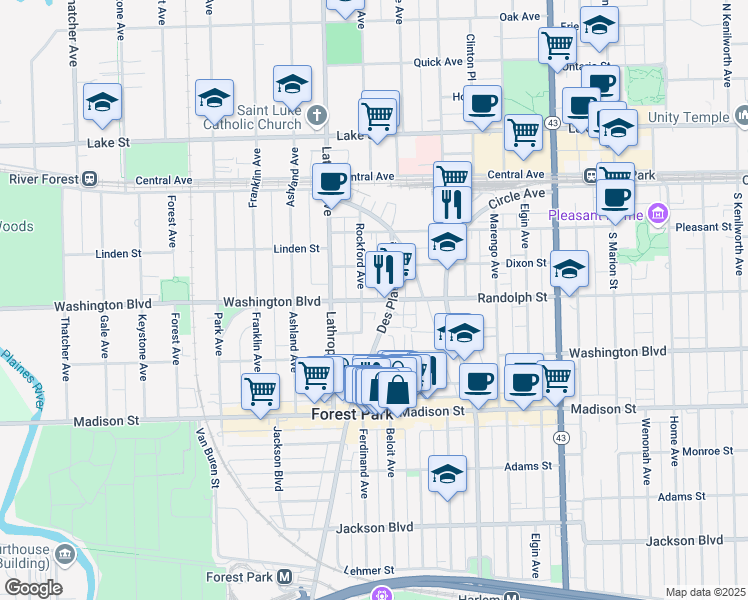Viewport: 748px width, 600px height.
Task: Tap the Pleasant Home museum pin
Action: coord(658,213)
